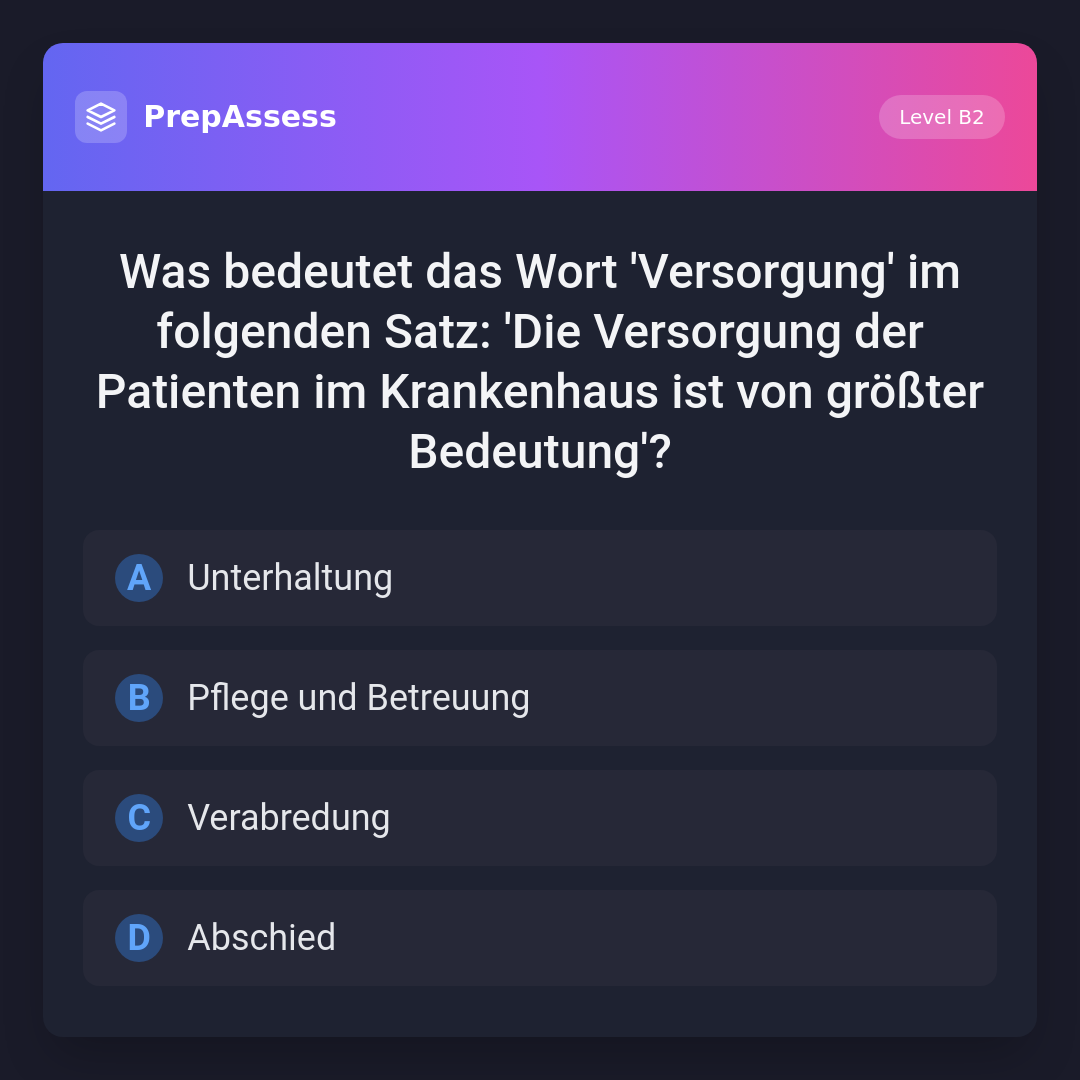Viewport: 1080px width, 1080px height.
Task: Choose option B Pflege und Betreuung
Action: (540, 698)
